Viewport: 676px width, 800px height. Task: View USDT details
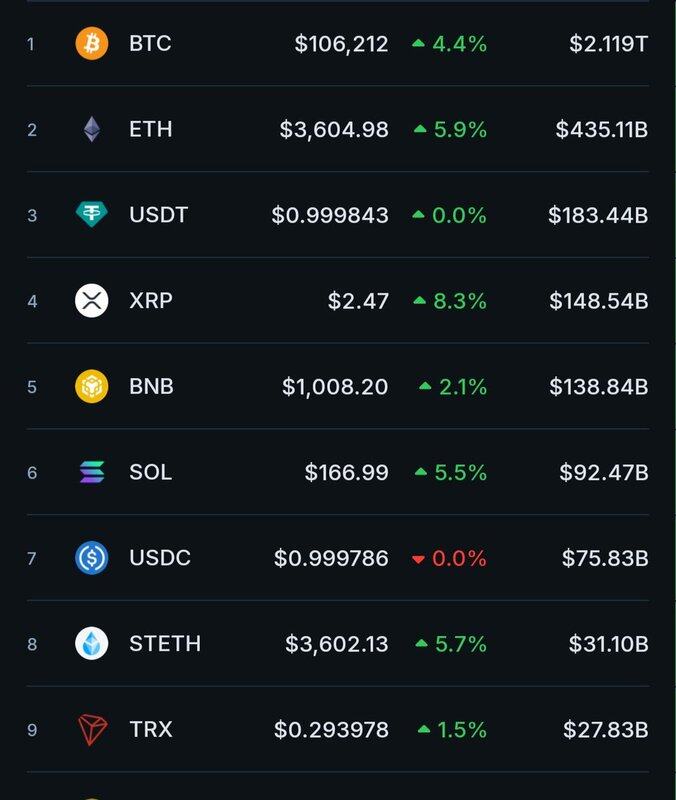[x=158, y=215]
